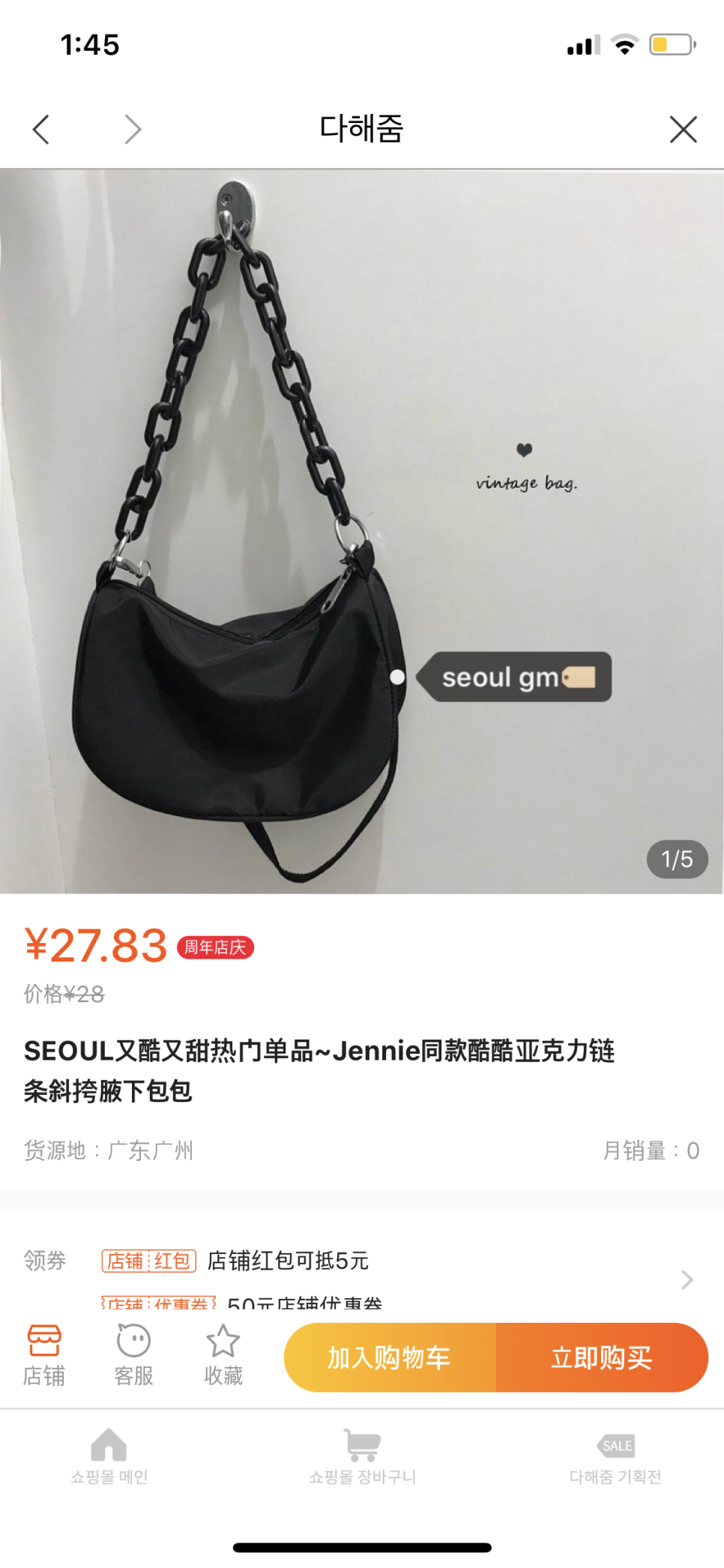Open the seoul gm tag on photo
724x1568 pixels.
515,677
